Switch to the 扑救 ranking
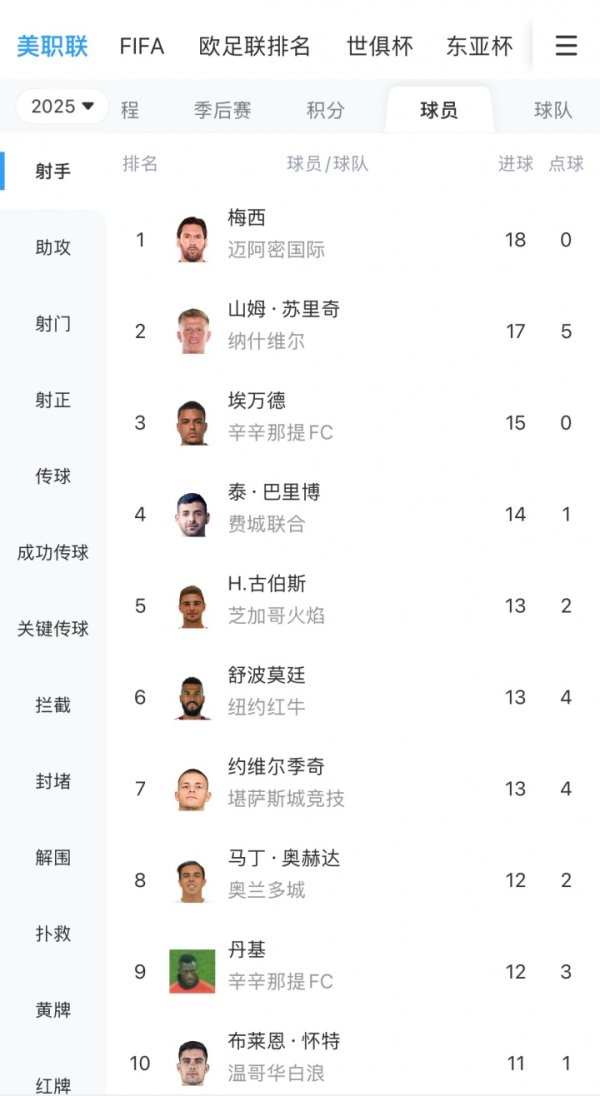Image resolution: width=600 pixels, height=1096 pixels. [53, 933]
